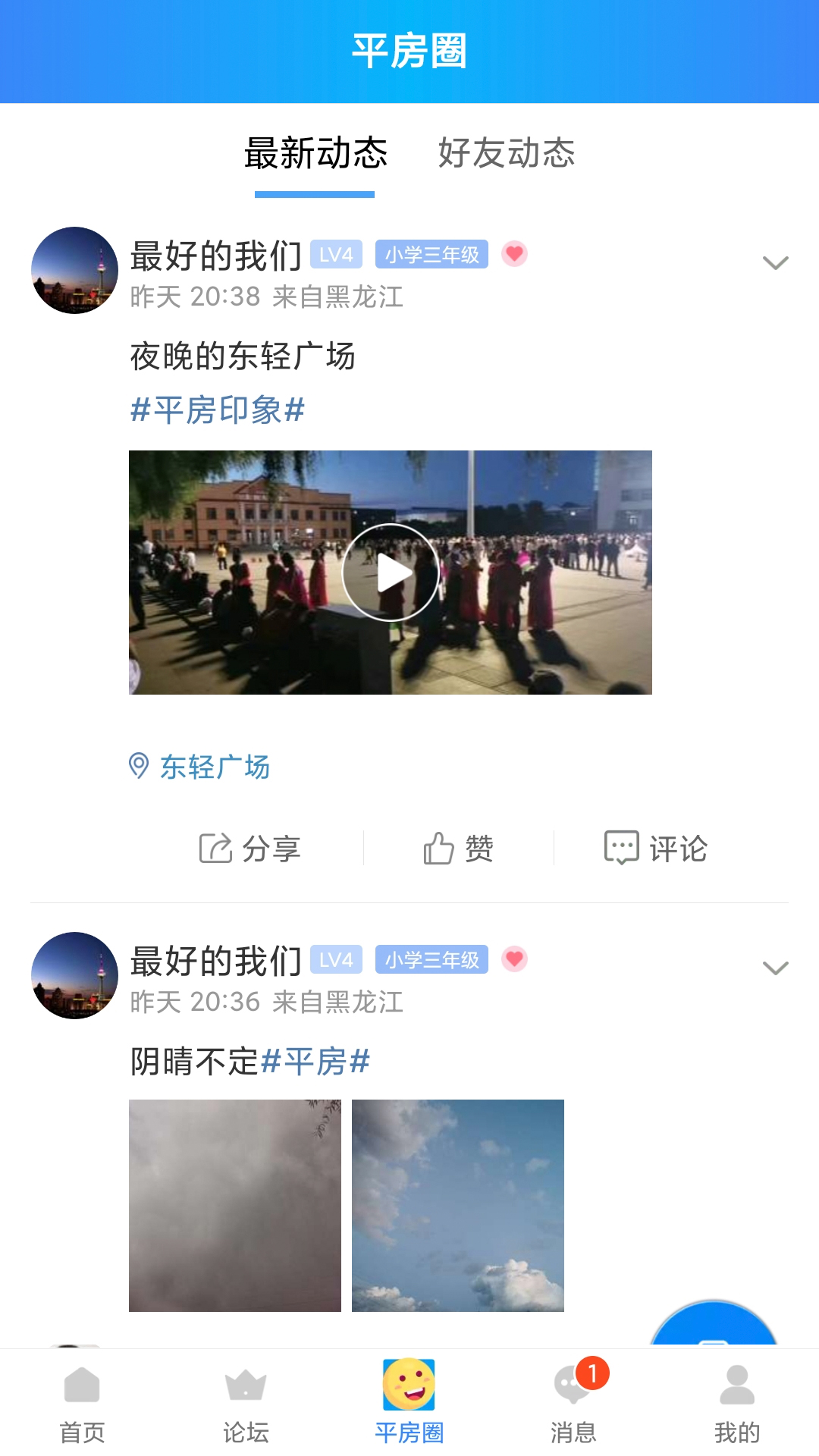Select the 最新动态 tab
819x1456 pixels.
click(x=315, y=154)
